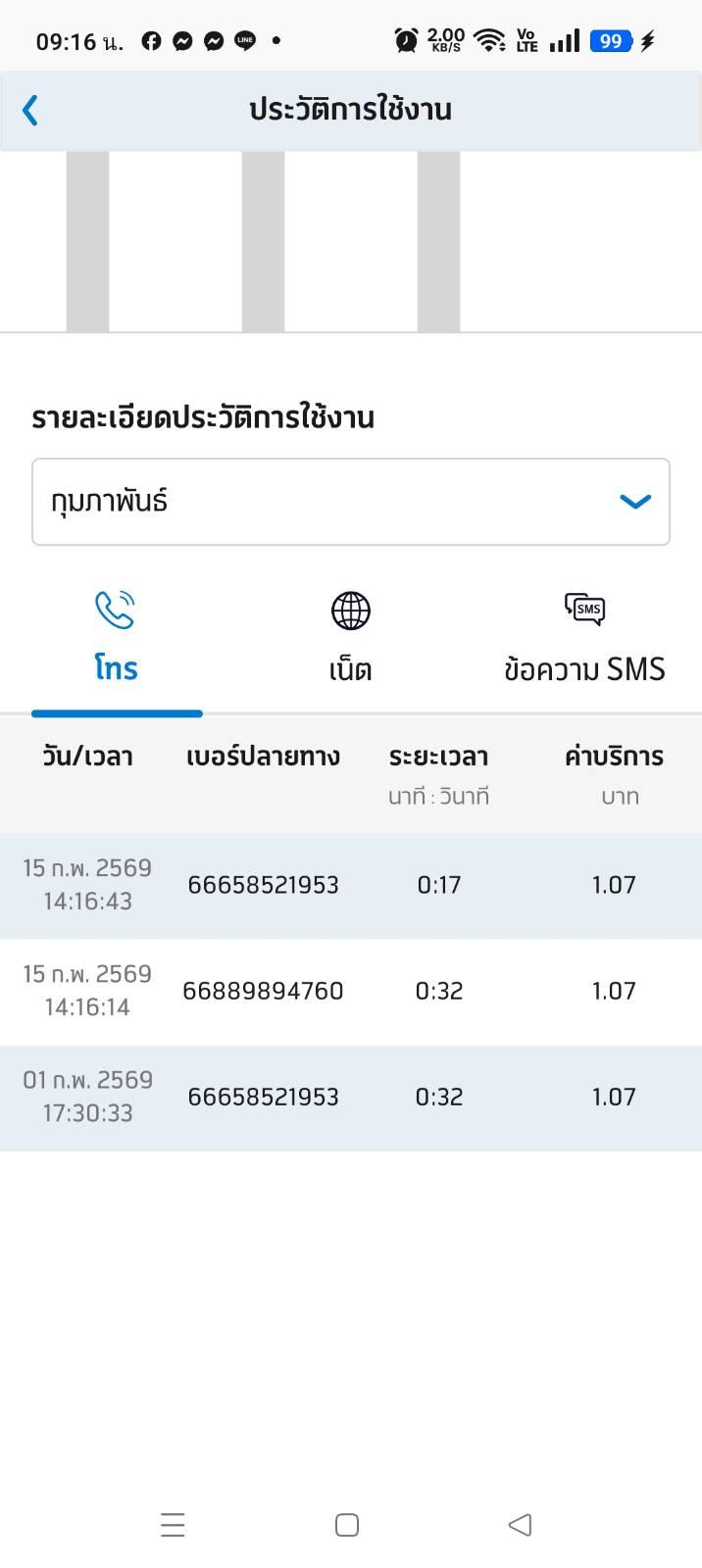This screenshot has width=702, height=1568.
Task: Switch to the ข้อความ SMS tab
Action: [584, 638]
